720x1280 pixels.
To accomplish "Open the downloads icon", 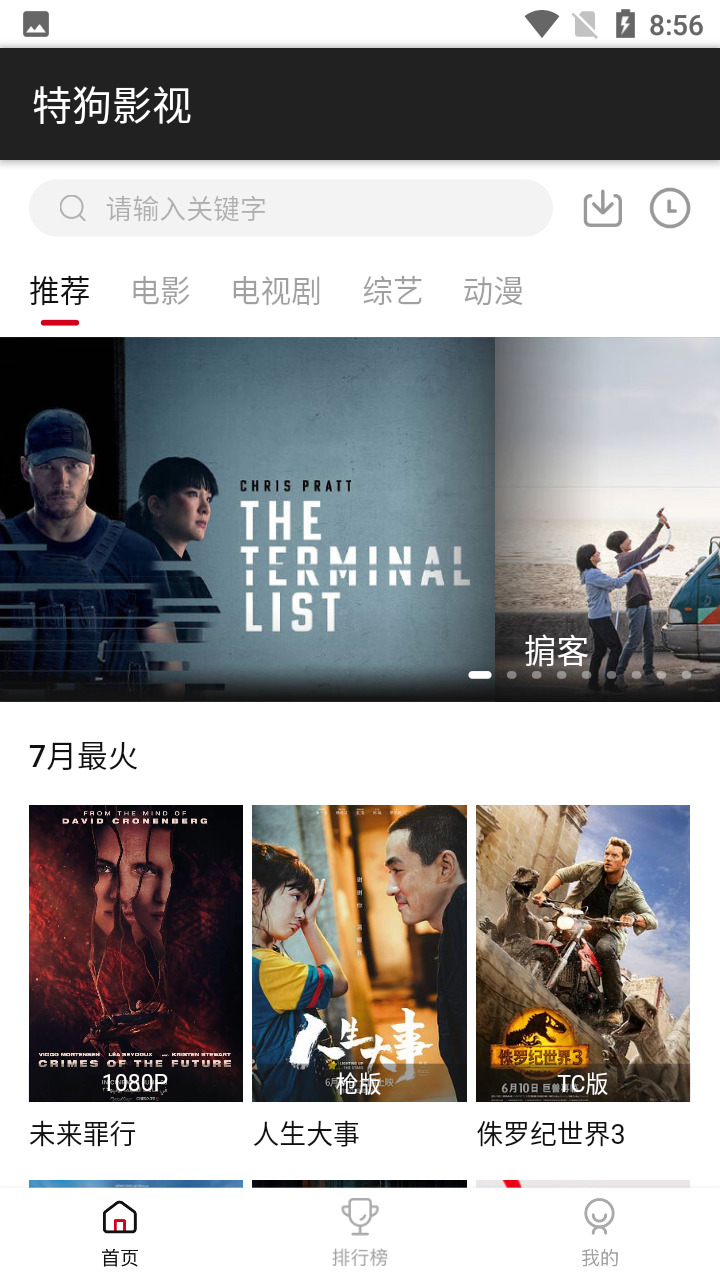I will [602, 208].
